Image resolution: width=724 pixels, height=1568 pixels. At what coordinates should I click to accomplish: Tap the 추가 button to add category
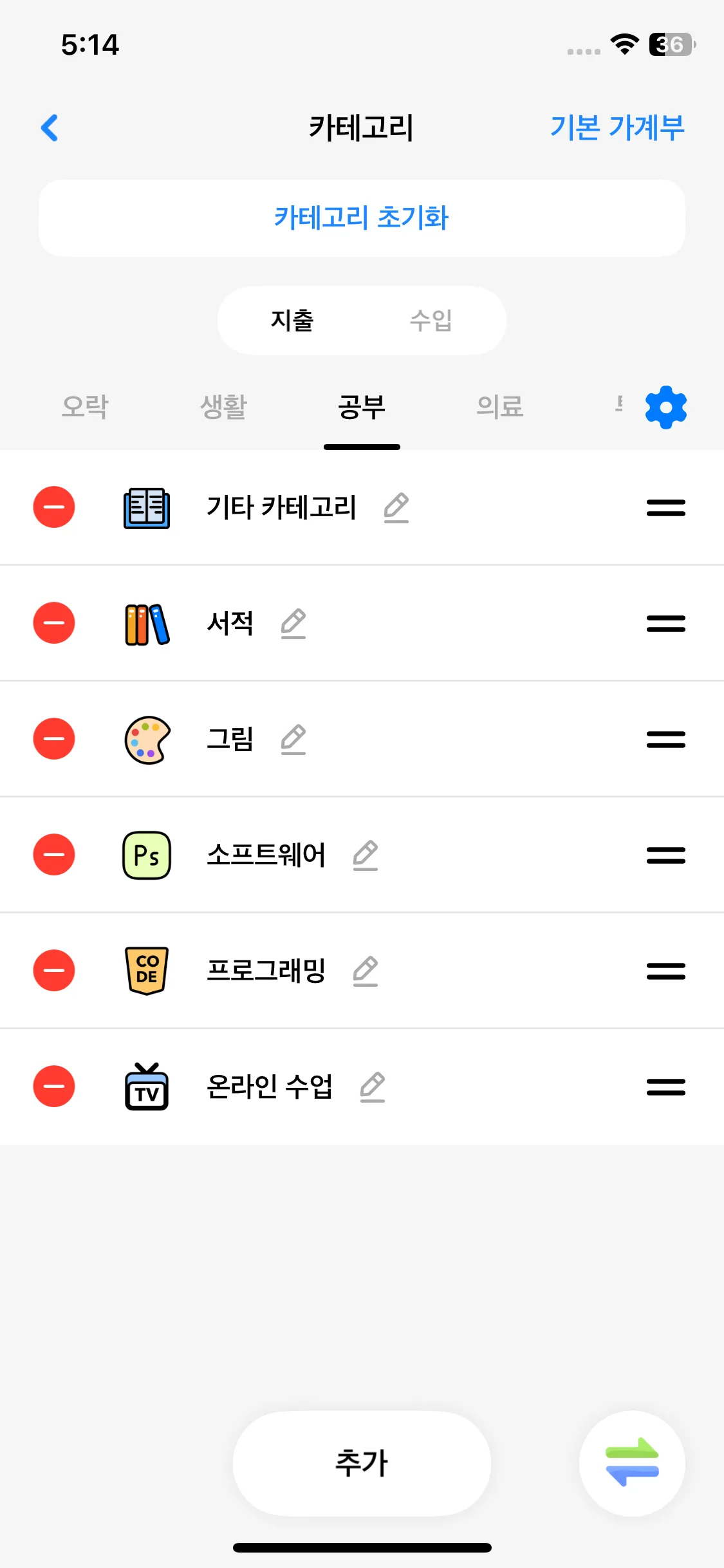tap(362, 1463)
